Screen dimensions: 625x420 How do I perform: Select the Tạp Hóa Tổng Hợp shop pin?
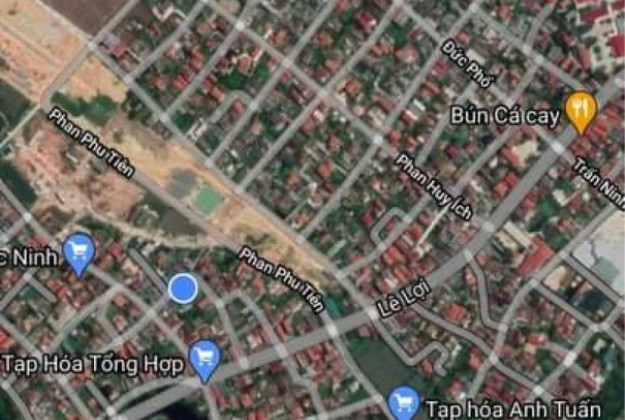click(206, 358)
